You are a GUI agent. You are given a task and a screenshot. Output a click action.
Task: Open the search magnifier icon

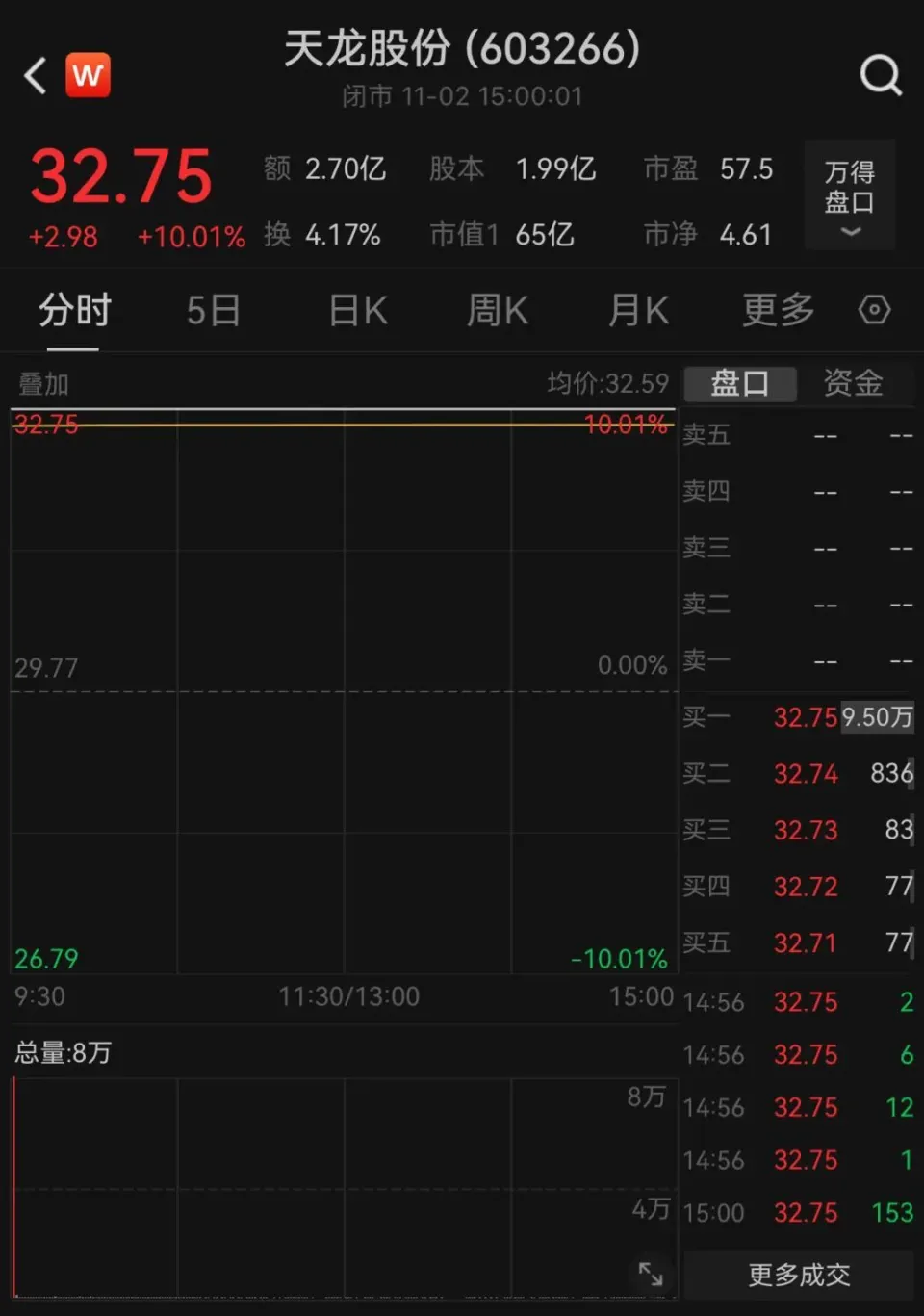click(880, 74)
